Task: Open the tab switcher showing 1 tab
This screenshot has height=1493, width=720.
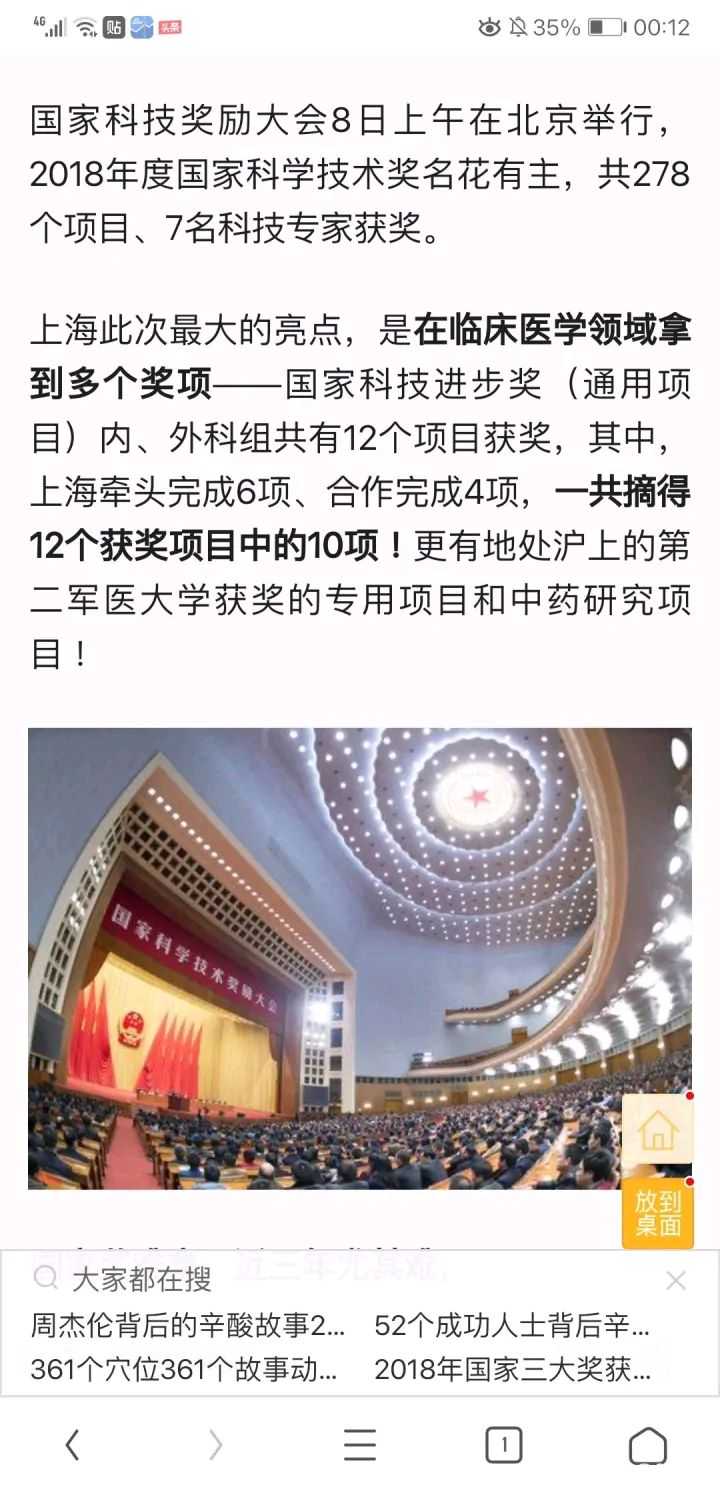Action: click(503, 1445)
